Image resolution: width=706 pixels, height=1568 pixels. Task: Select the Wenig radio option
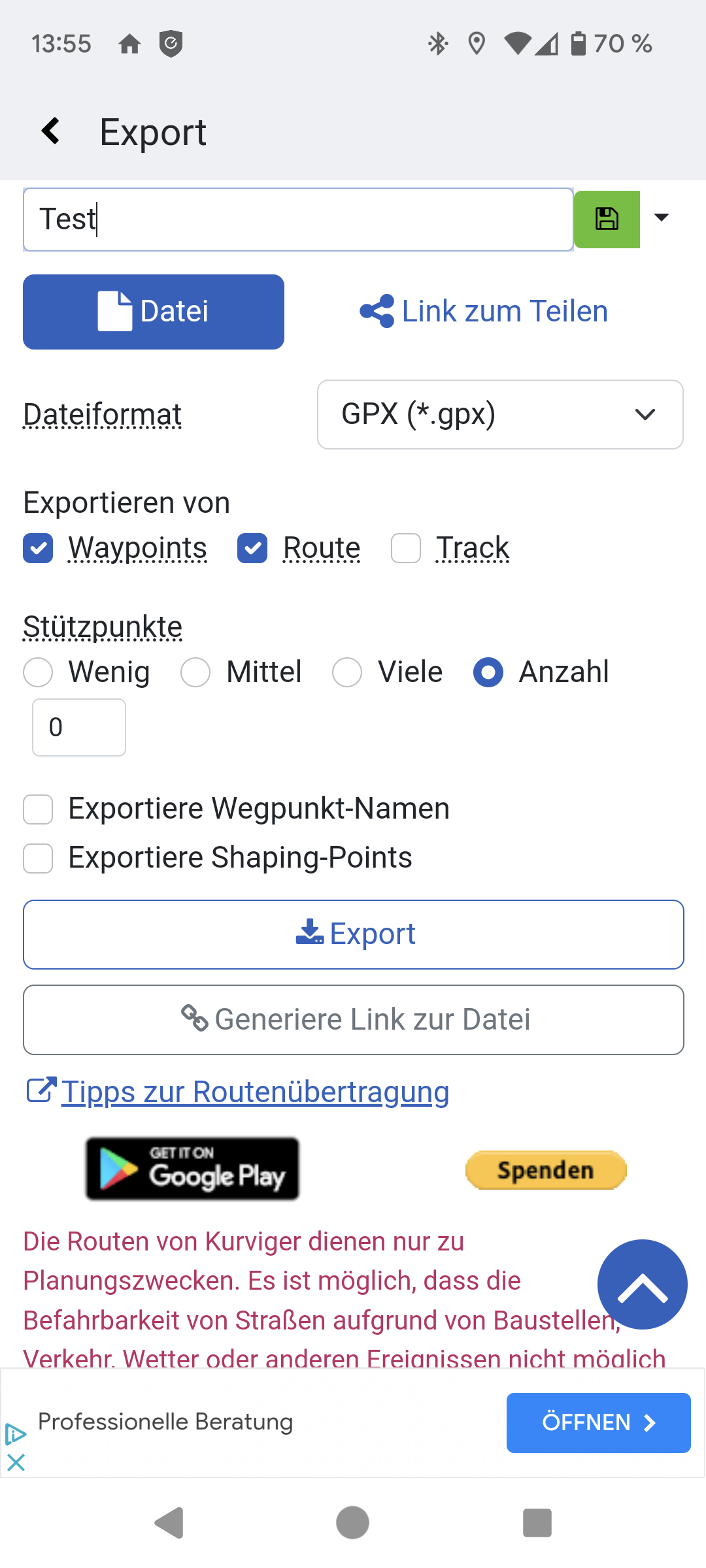[38, 672]
